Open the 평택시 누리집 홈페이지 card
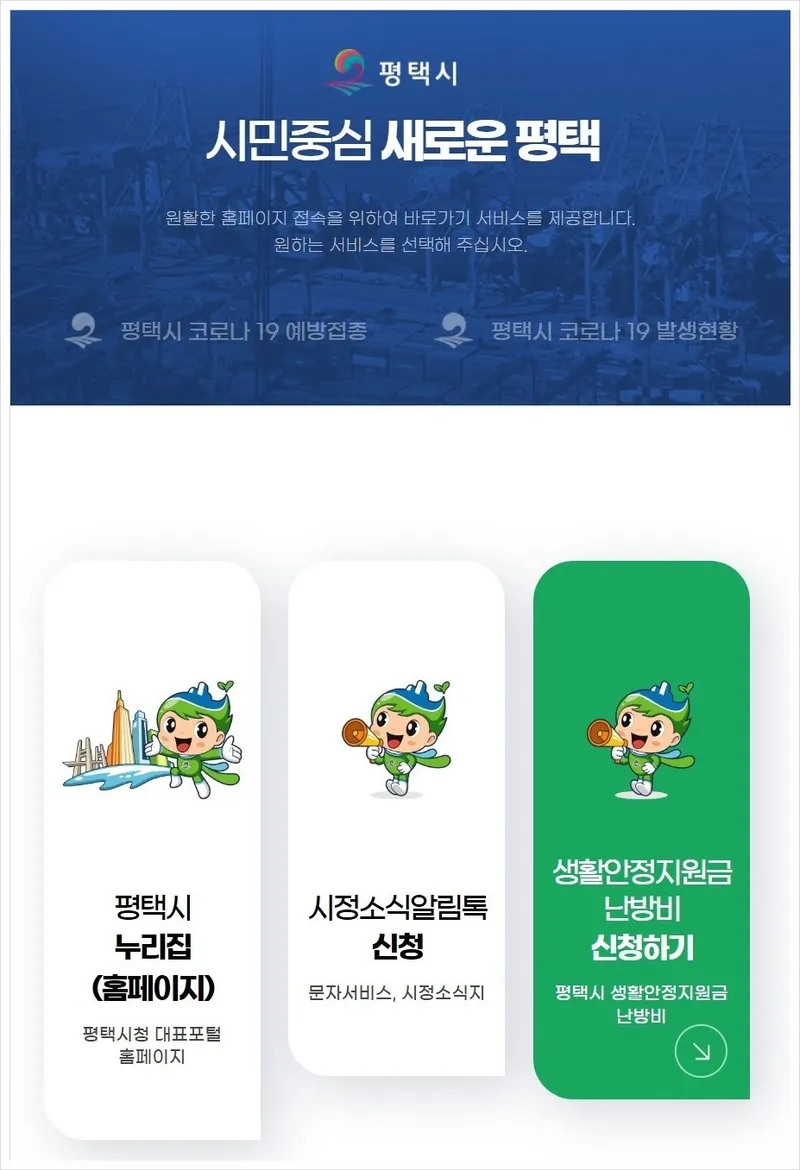The height and width of the screenshot is (1170, 800). click(152, 850)
